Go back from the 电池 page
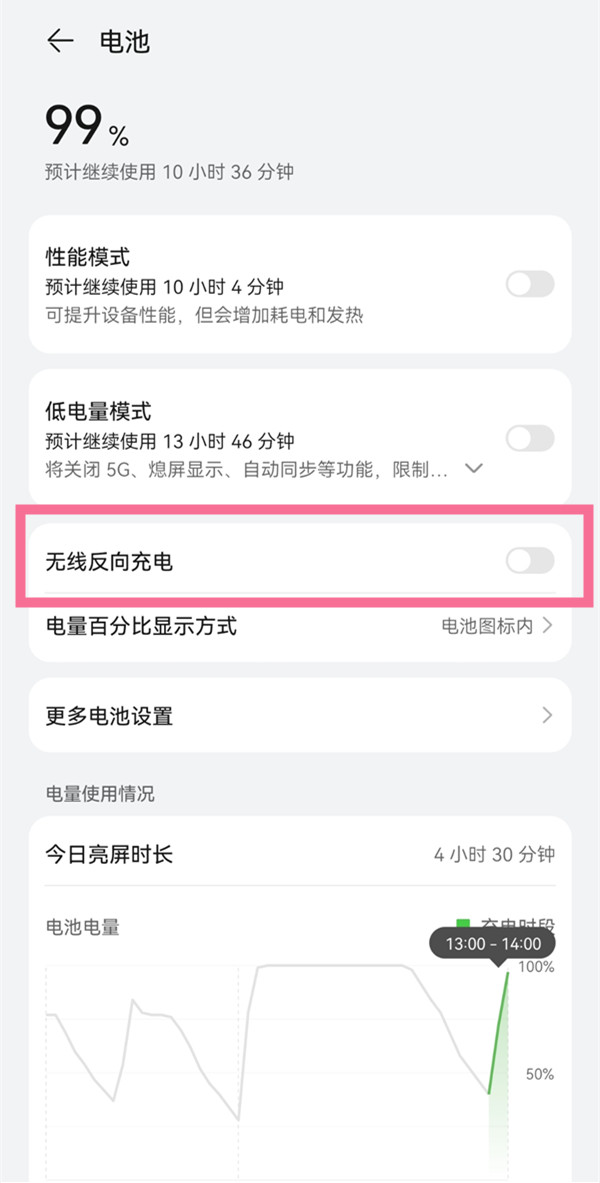This screenshot has height=1183, width=600. click(x=60, y=41)
